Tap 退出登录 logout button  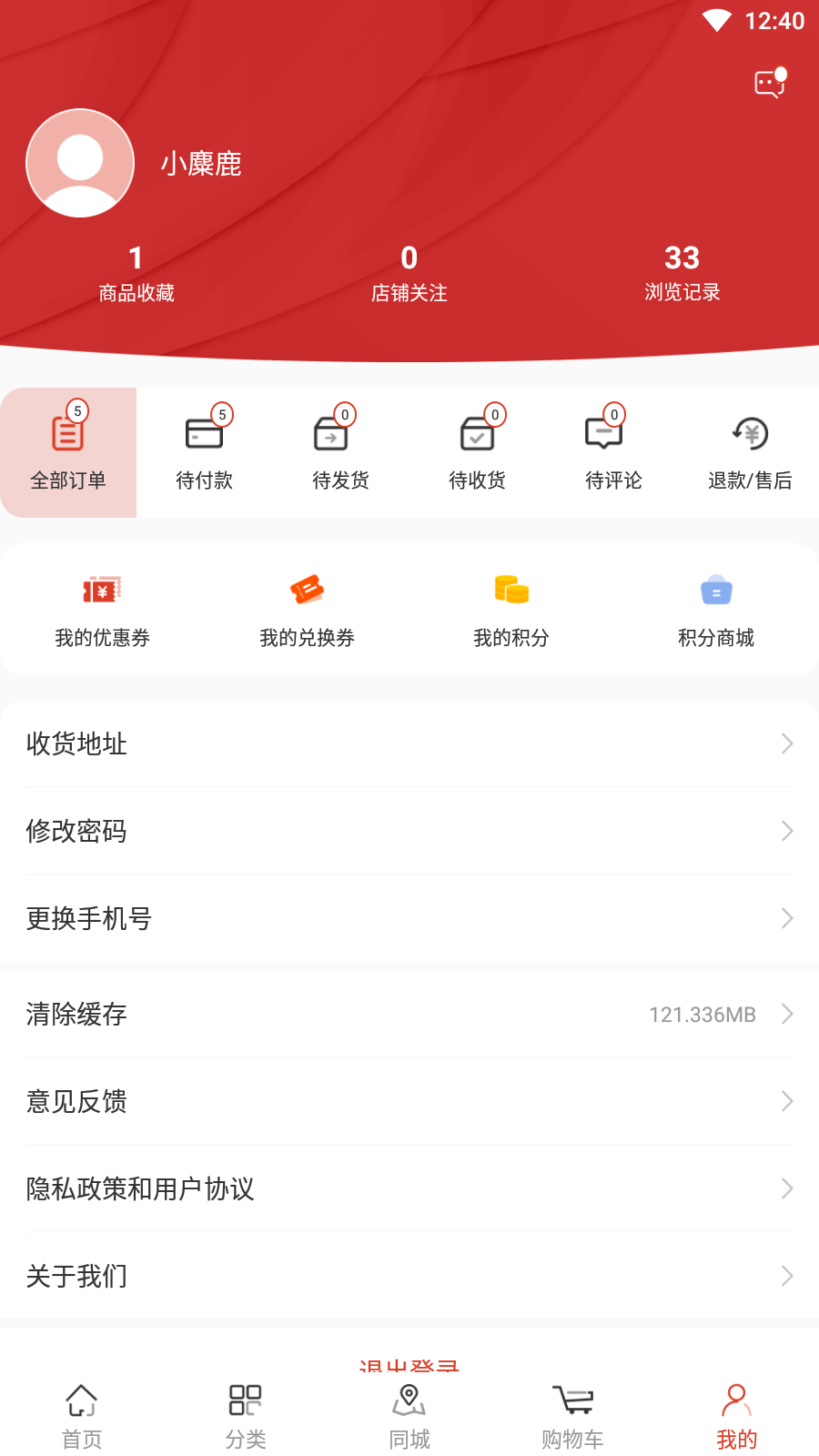[x=409, y=1367]
